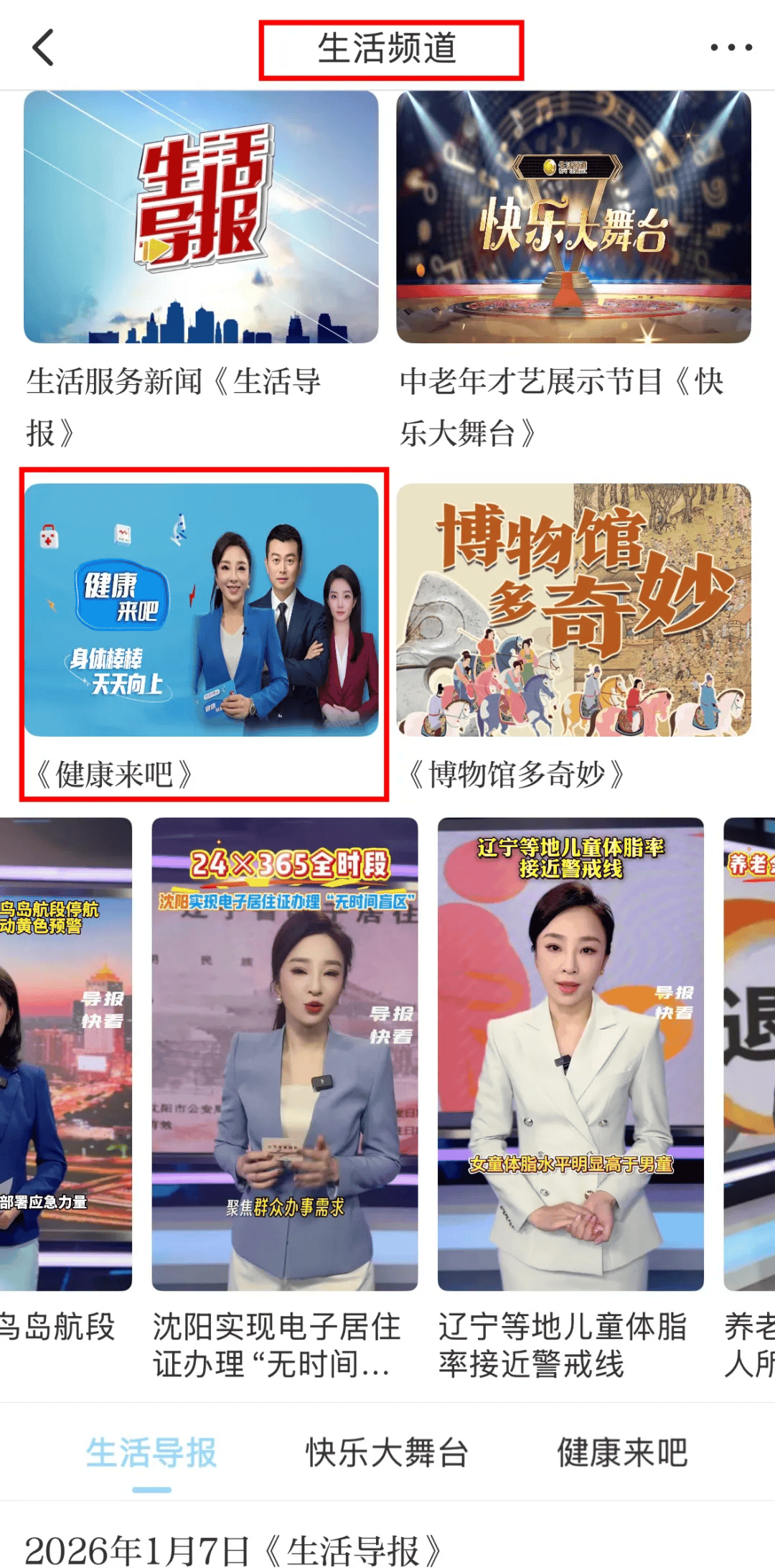Play the 沈阳实现电子居住证办理 video
Screen dimensions: 775x1568
pyautogui.click(x=284, y=1053)
